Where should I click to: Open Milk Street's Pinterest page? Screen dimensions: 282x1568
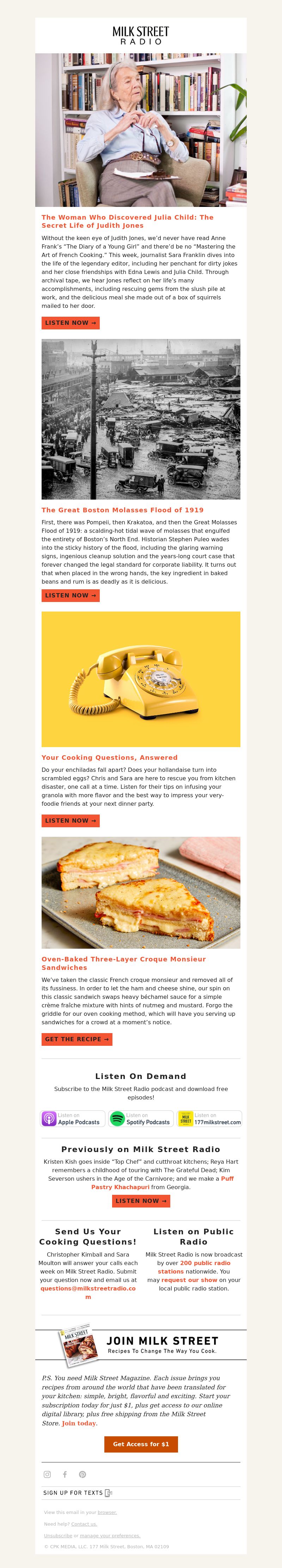pos(82,1474)
